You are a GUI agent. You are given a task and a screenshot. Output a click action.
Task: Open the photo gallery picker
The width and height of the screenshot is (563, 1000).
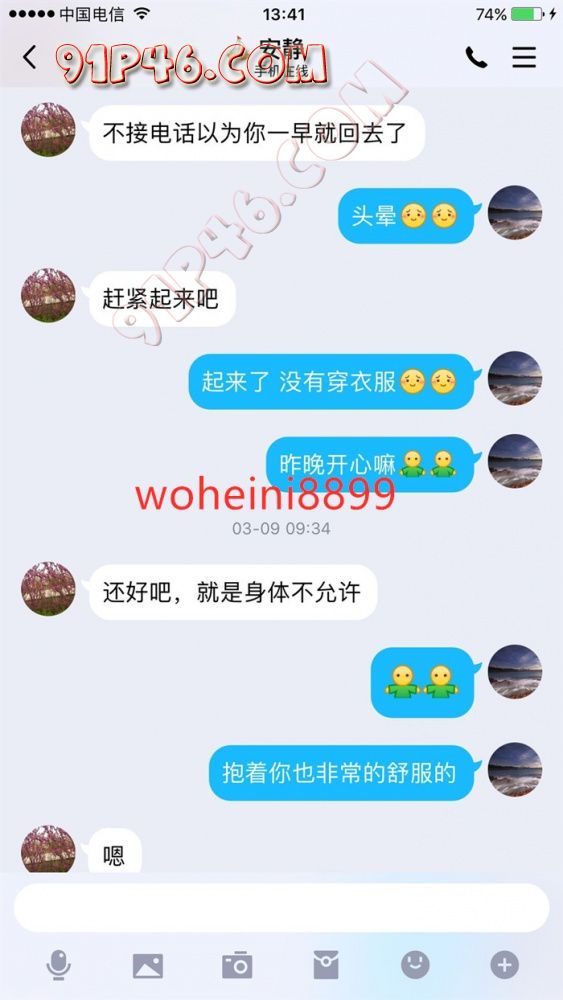point(147,966)
